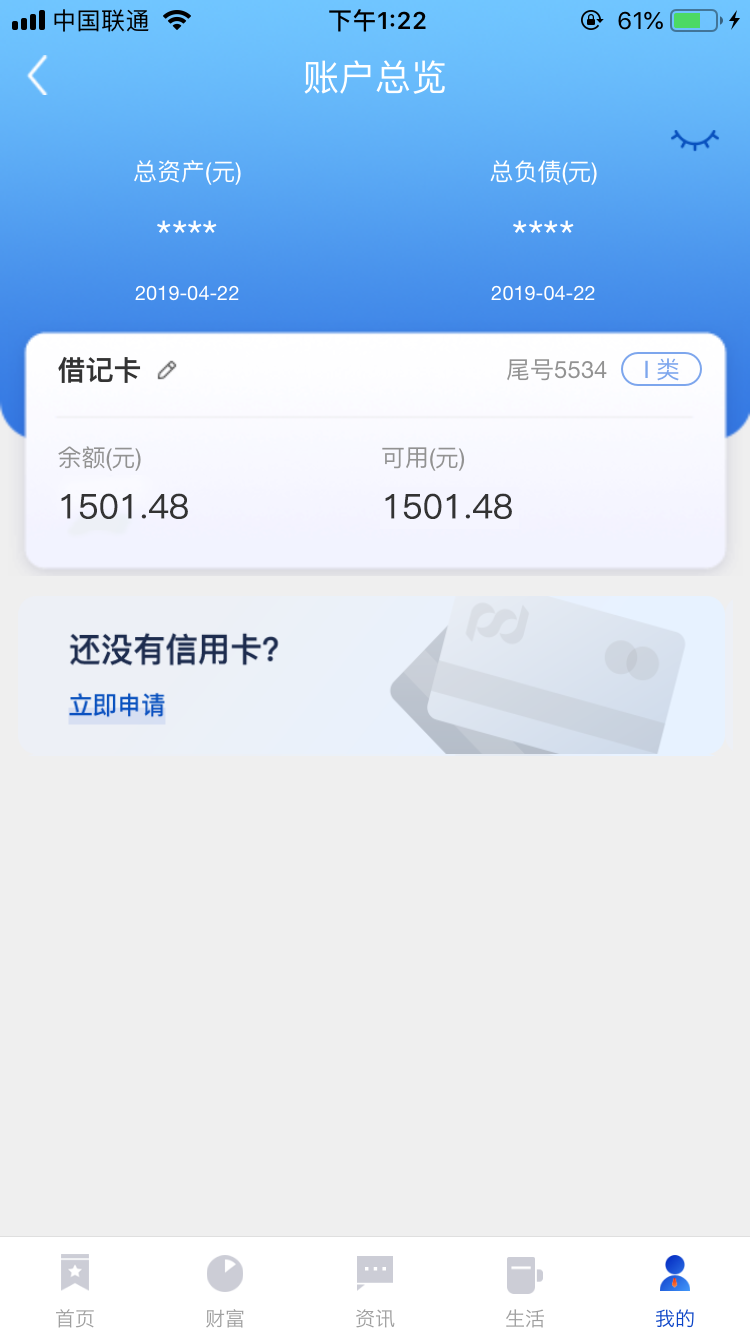Switch to the 财富 tab
The image size is (750, 1334).
[225, 1291]
